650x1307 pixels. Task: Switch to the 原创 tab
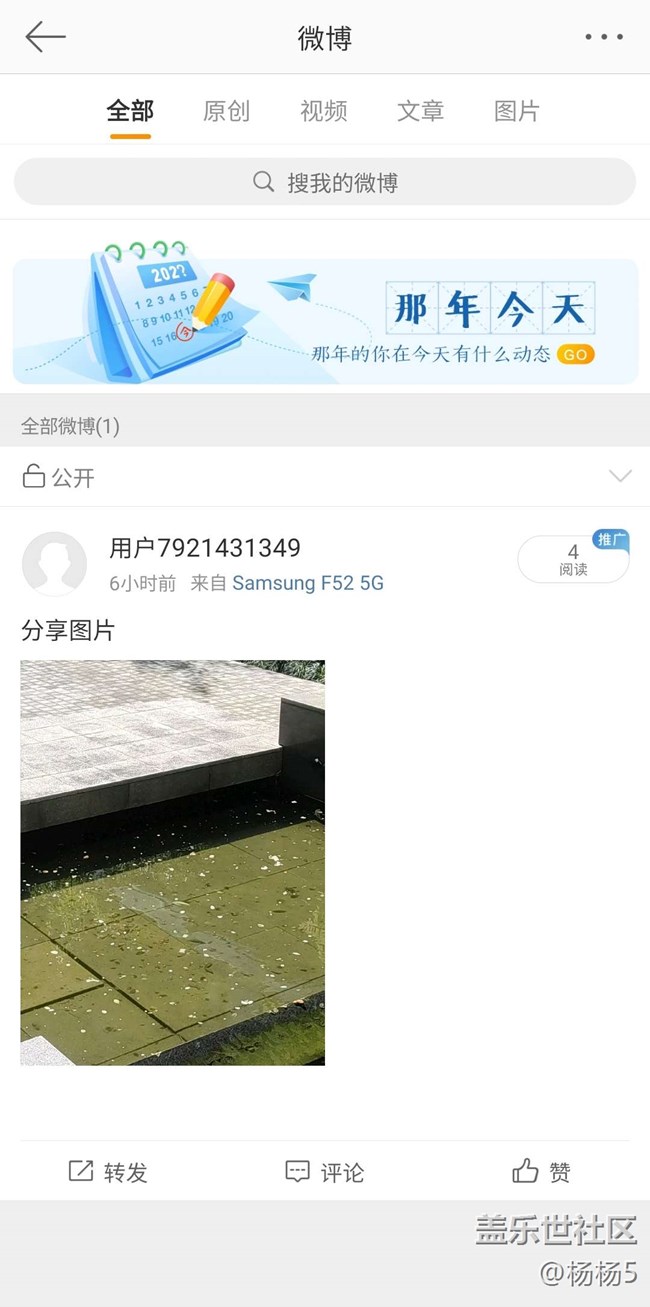pyautogui.click(x=226, y=111)
